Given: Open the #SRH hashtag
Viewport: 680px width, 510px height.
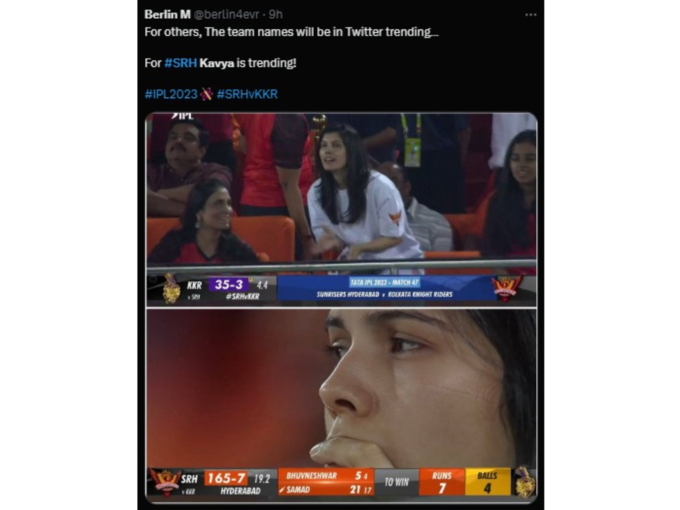Looking at the screenshot, I should (x=180, y=63).
